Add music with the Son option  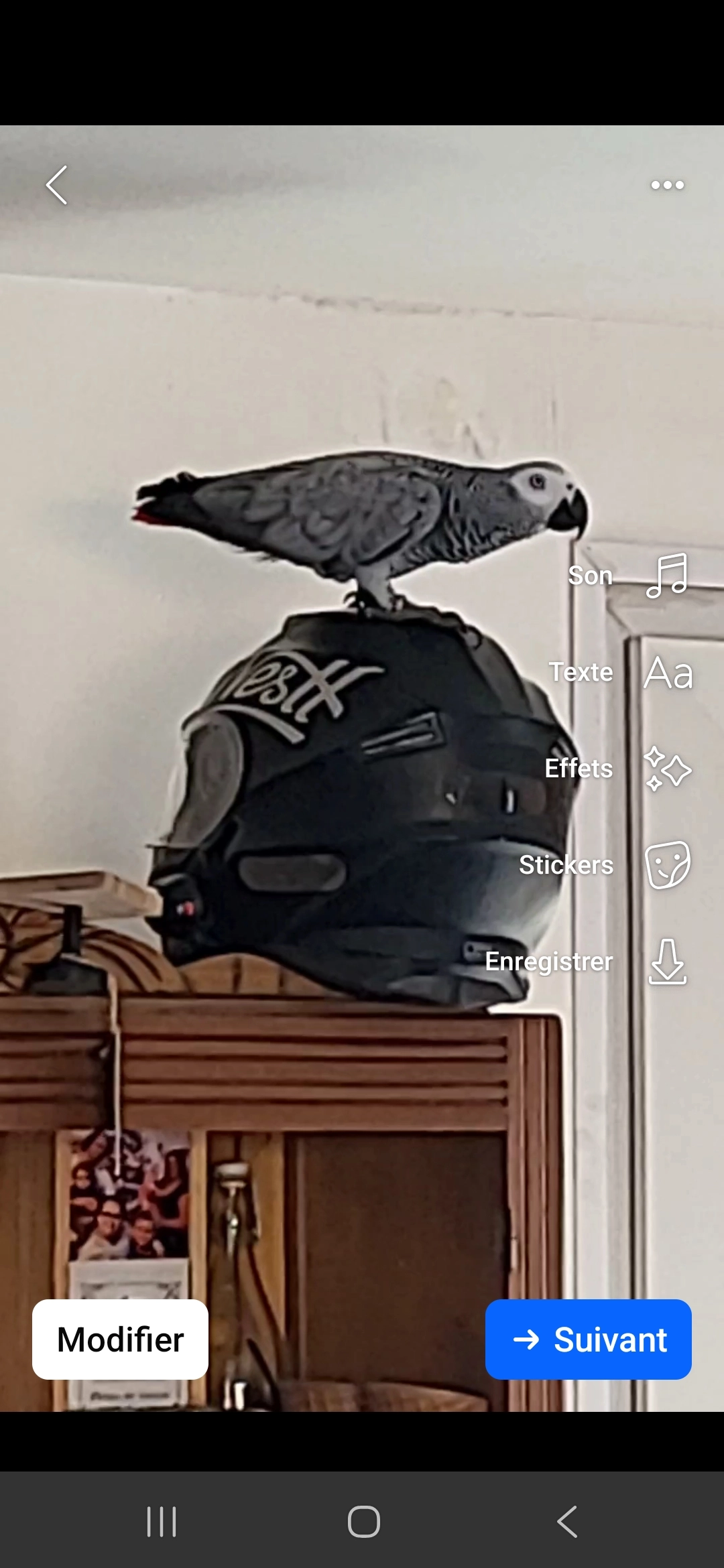pyautogui.click(x=667, y=576)
